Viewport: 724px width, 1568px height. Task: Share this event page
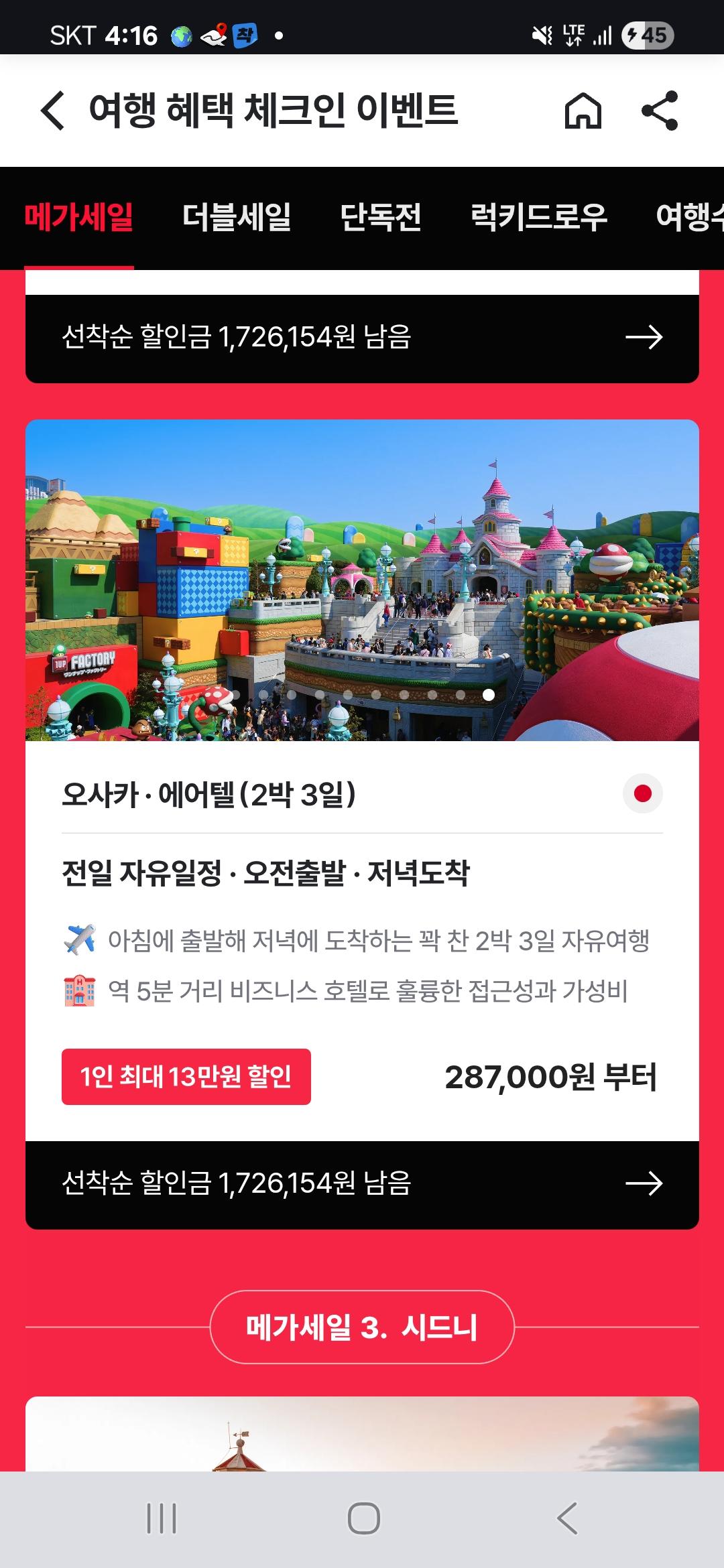click(x=660, y=111)
